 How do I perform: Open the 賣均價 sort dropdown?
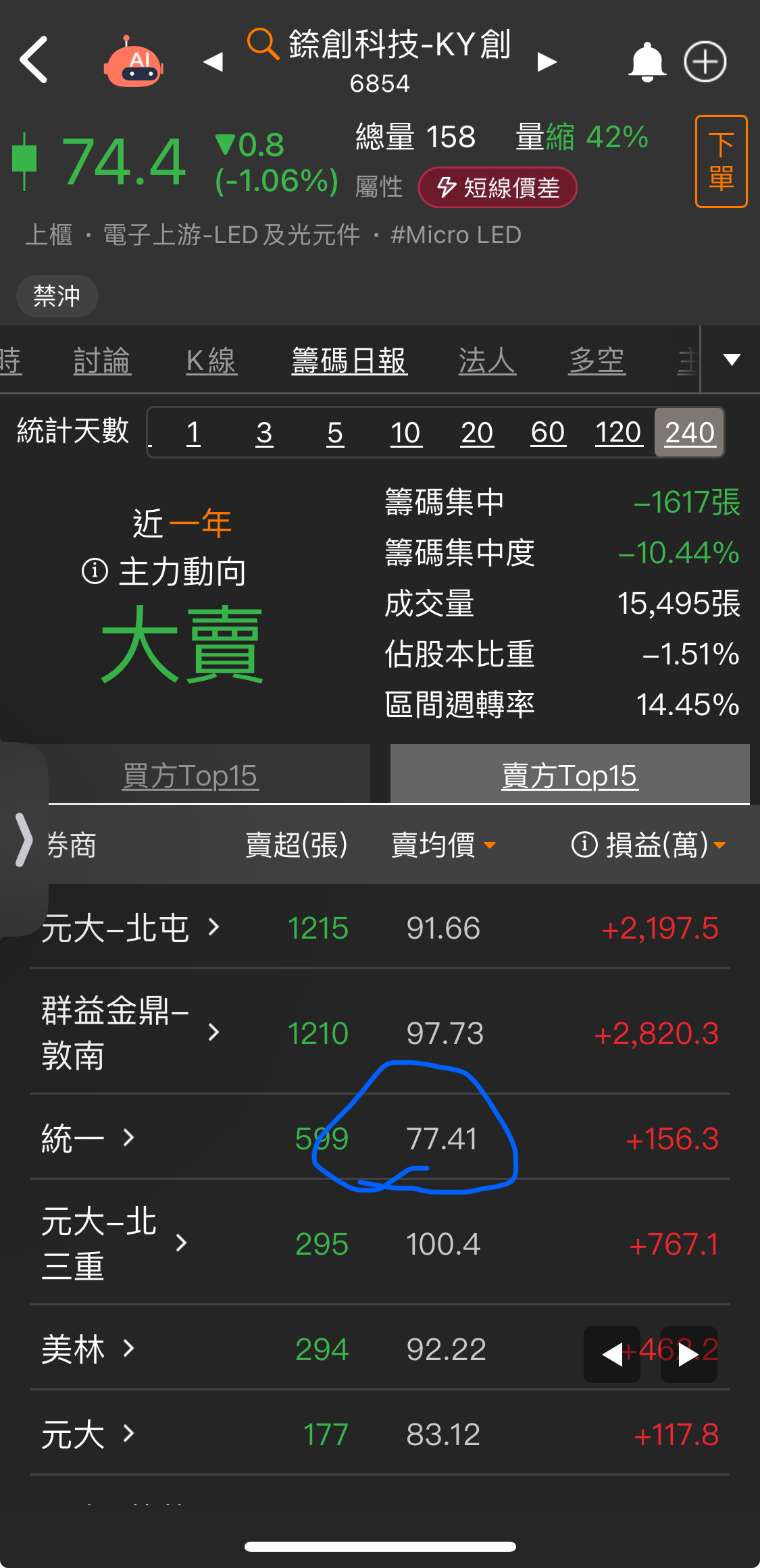pos(490,846)
